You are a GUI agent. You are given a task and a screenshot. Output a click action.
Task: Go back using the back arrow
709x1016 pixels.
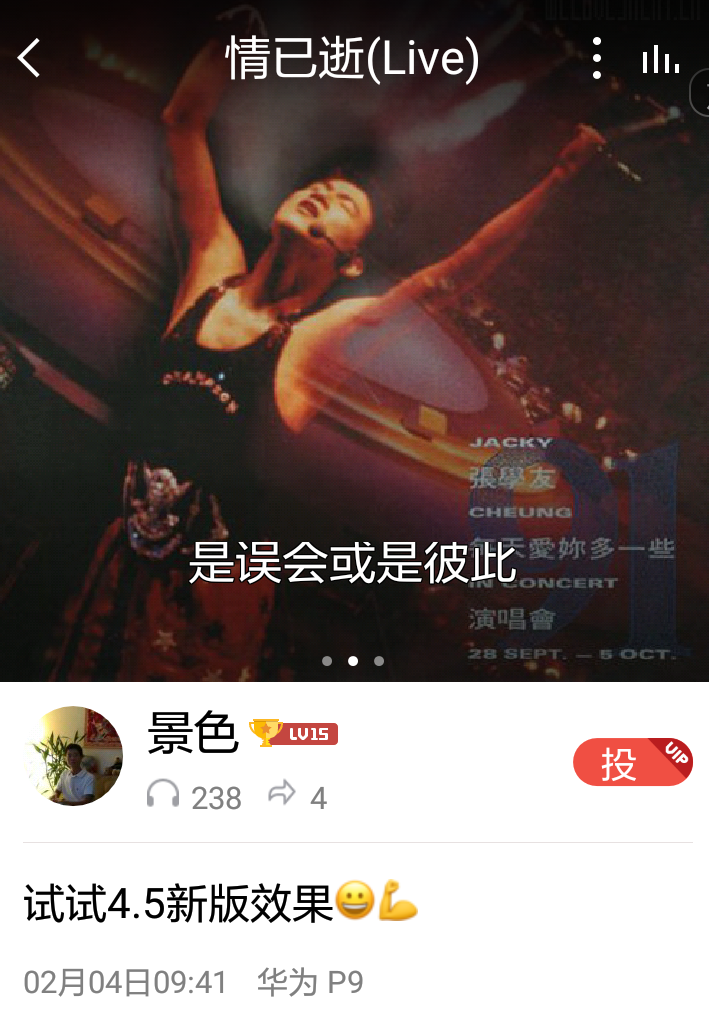[30, 58]
